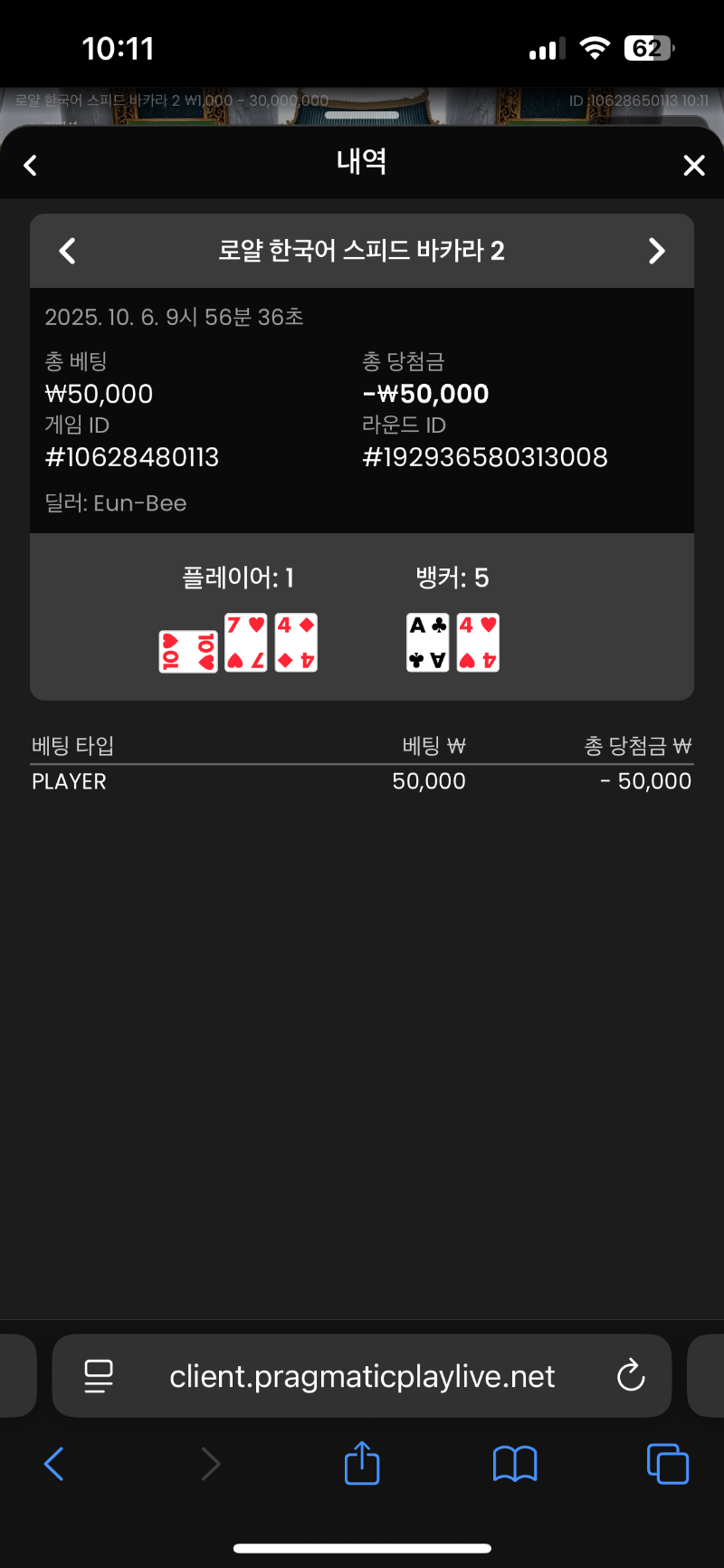Viewport: 724px width, 1568px height.
Task: Navigate back in Safari browser
Action: point(54,1464)
